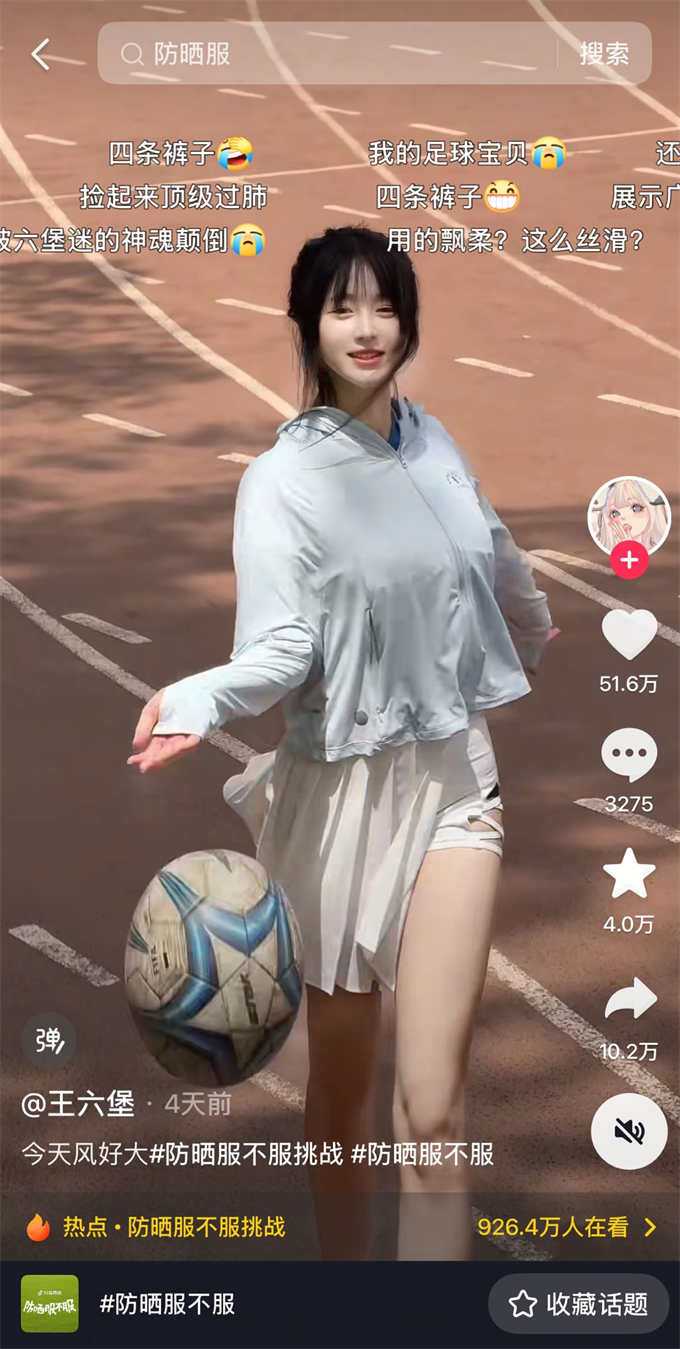Open hashtag #防晒服不服挑战 in the caption
The height and width of the screenshot is (1349, 680).
pos(246,1154)
